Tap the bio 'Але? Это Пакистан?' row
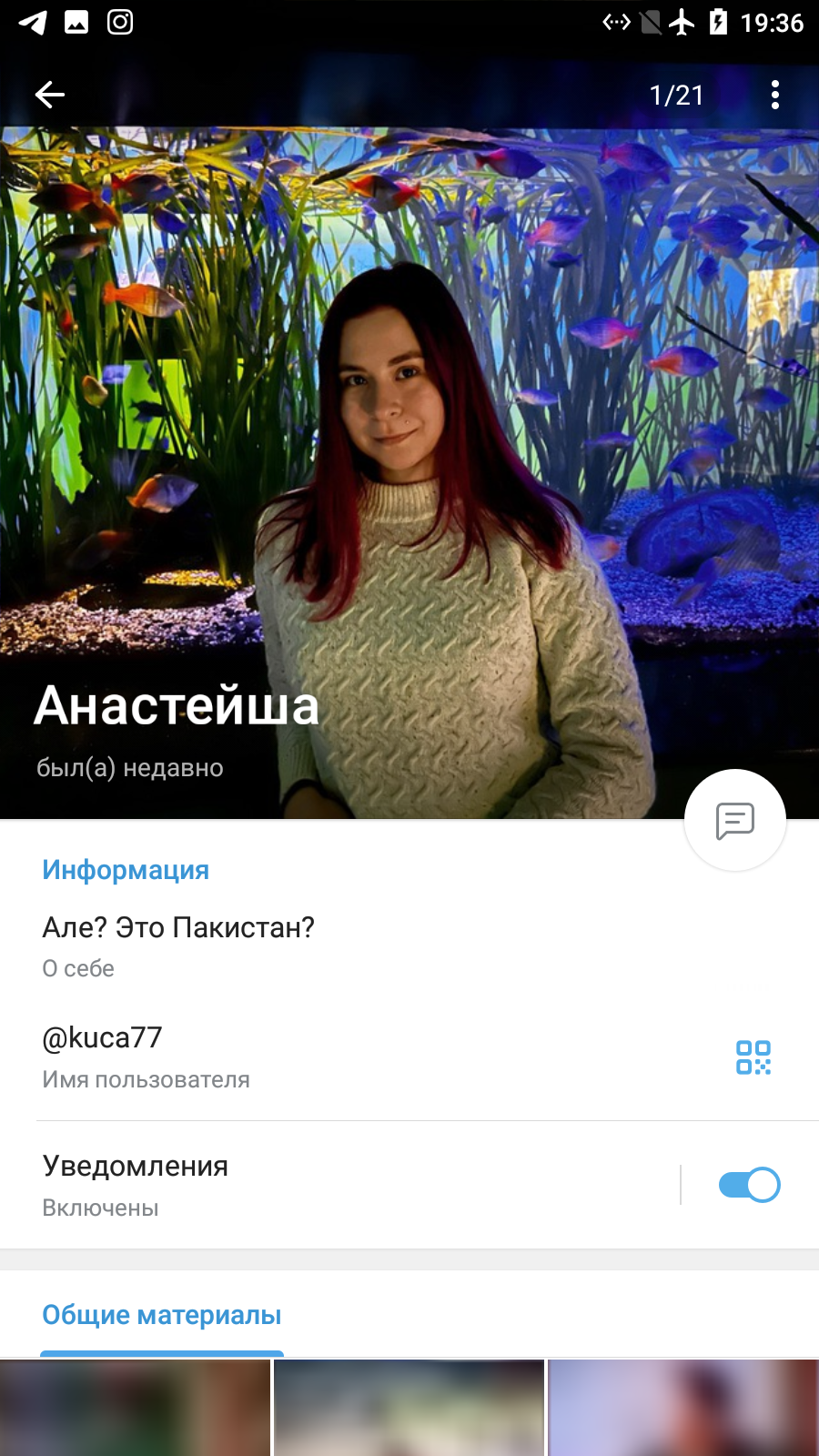The width and height of the screenshot is (819, 1456). [x=409, y=946]
